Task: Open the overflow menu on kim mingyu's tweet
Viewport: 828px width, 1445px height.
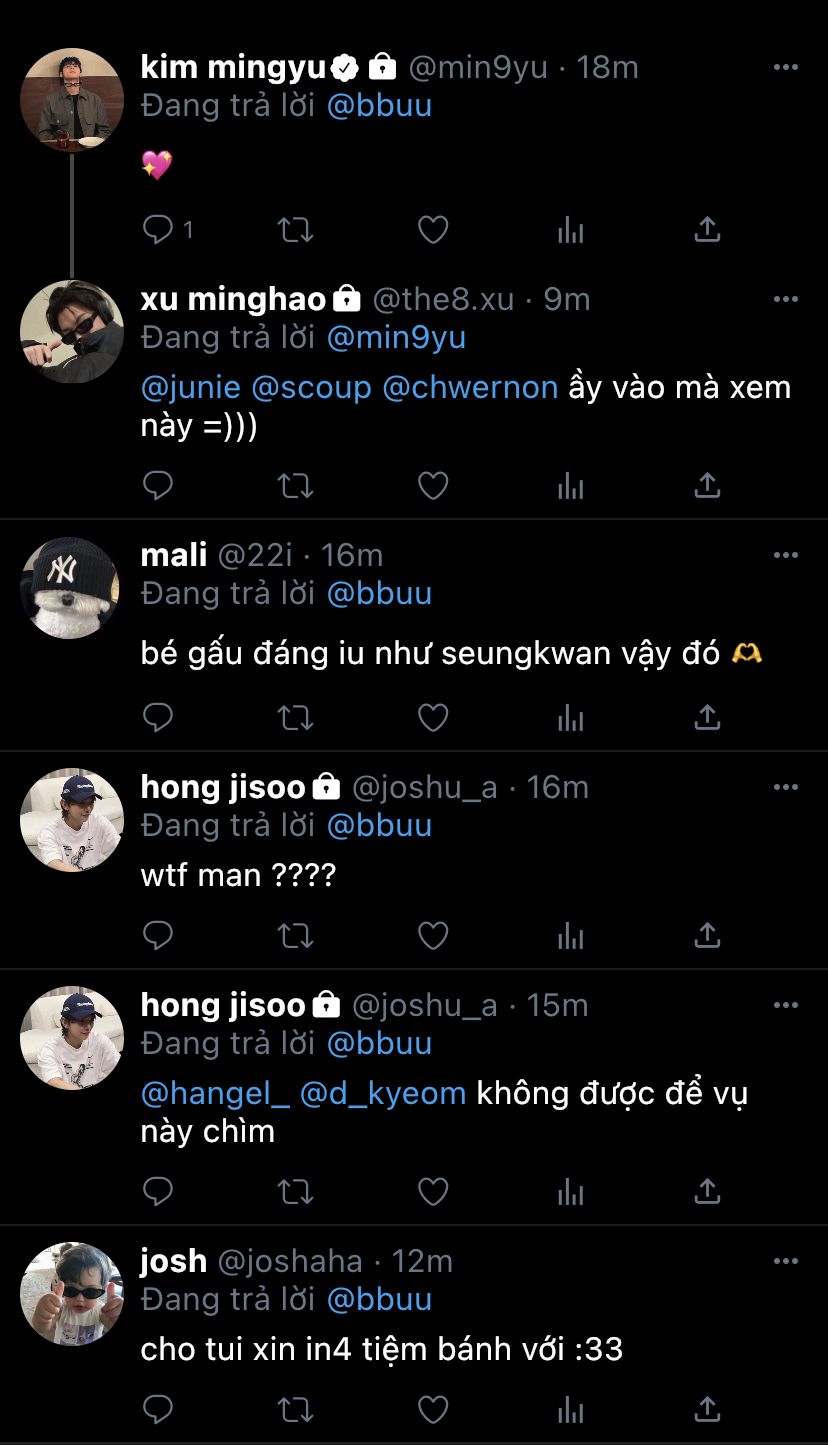Action: (x=786, y=67)
